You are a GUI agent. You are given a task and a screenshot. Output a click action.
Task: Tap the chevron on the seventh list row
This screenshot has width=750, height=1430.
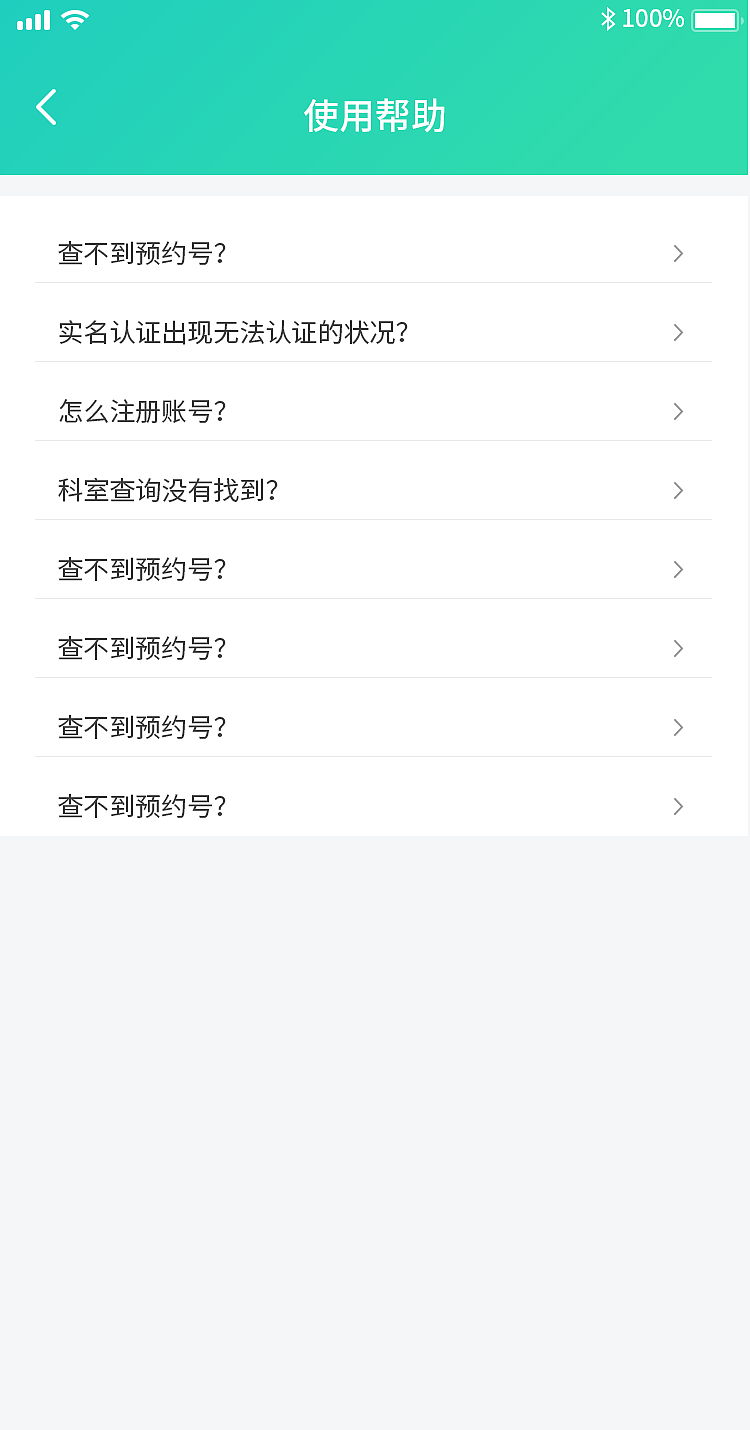pos(678,727)
